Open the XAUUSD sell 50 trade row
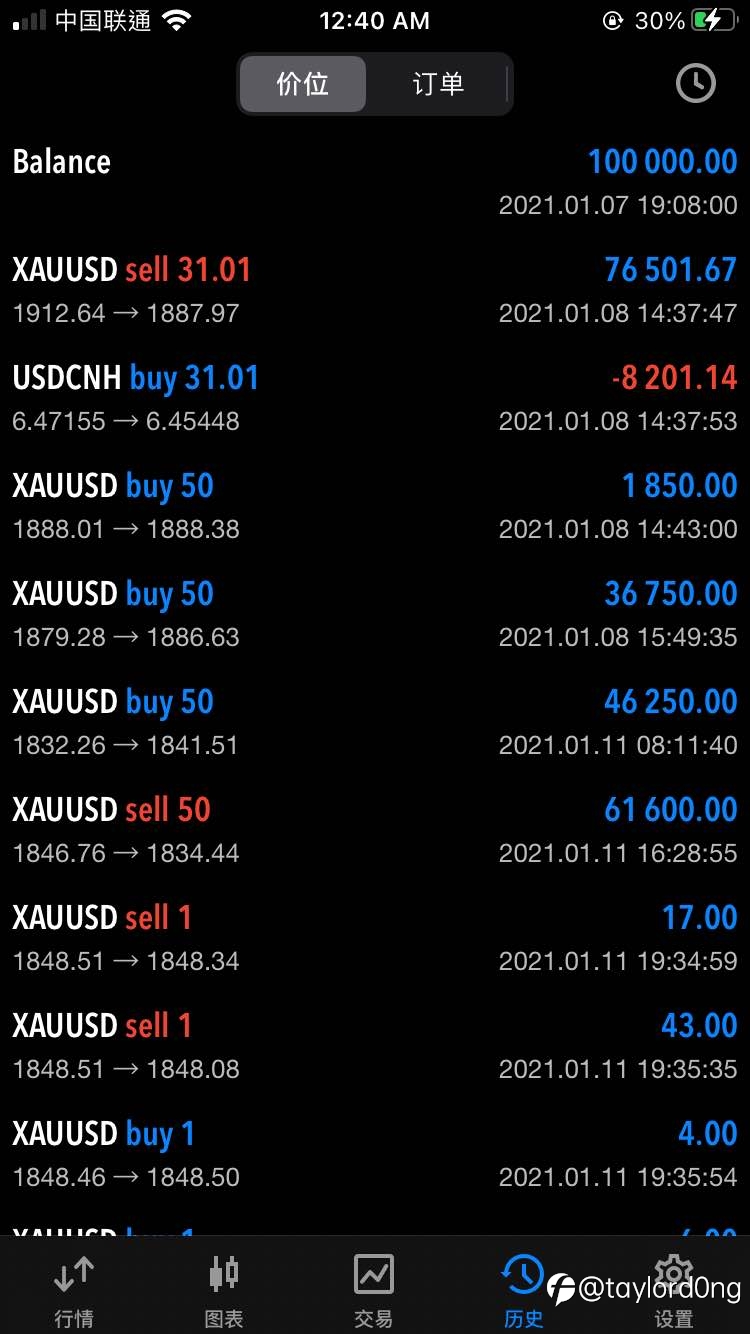 375,830
